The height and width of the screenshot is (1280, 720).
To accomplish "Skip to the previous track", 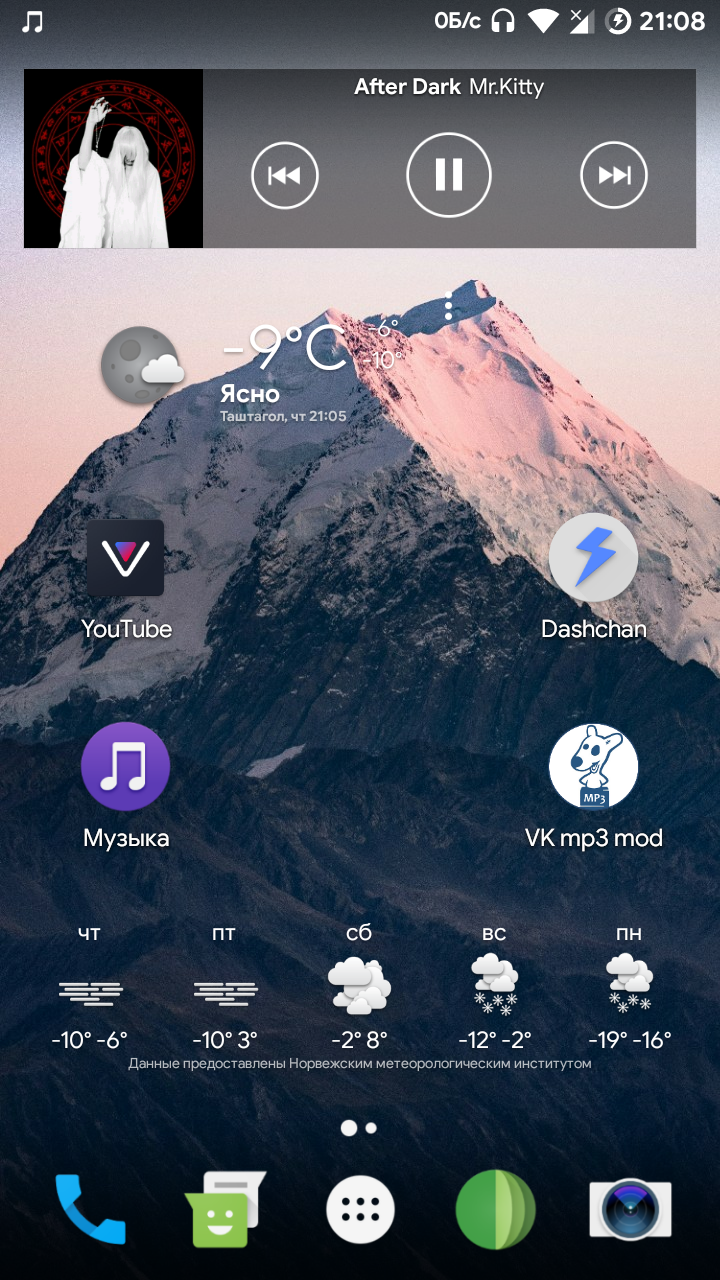I will [x=284, y=176].
